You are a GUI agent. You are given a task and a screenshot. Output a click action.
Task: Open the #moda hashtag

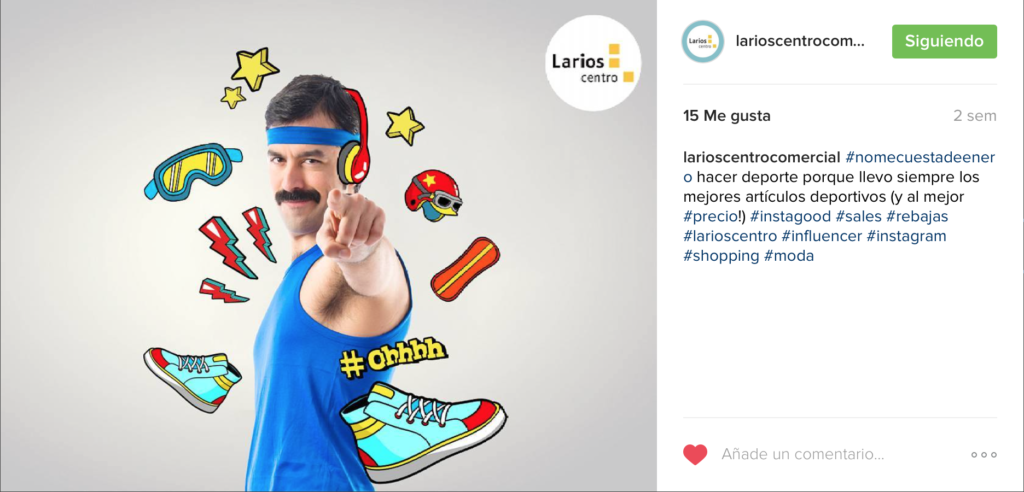pos(789,256)
